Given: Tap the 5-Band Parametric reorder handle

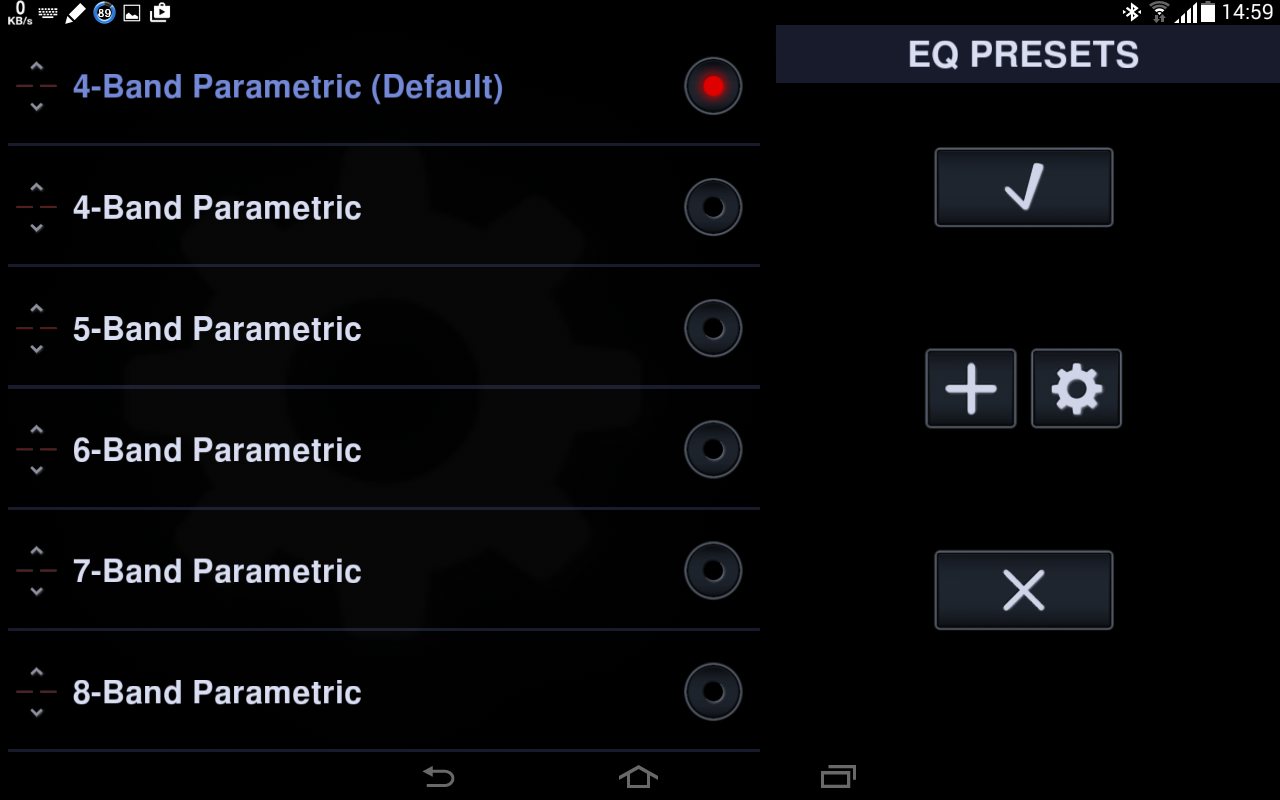Looking at the screenshot, I should click(x=36, y=328).
